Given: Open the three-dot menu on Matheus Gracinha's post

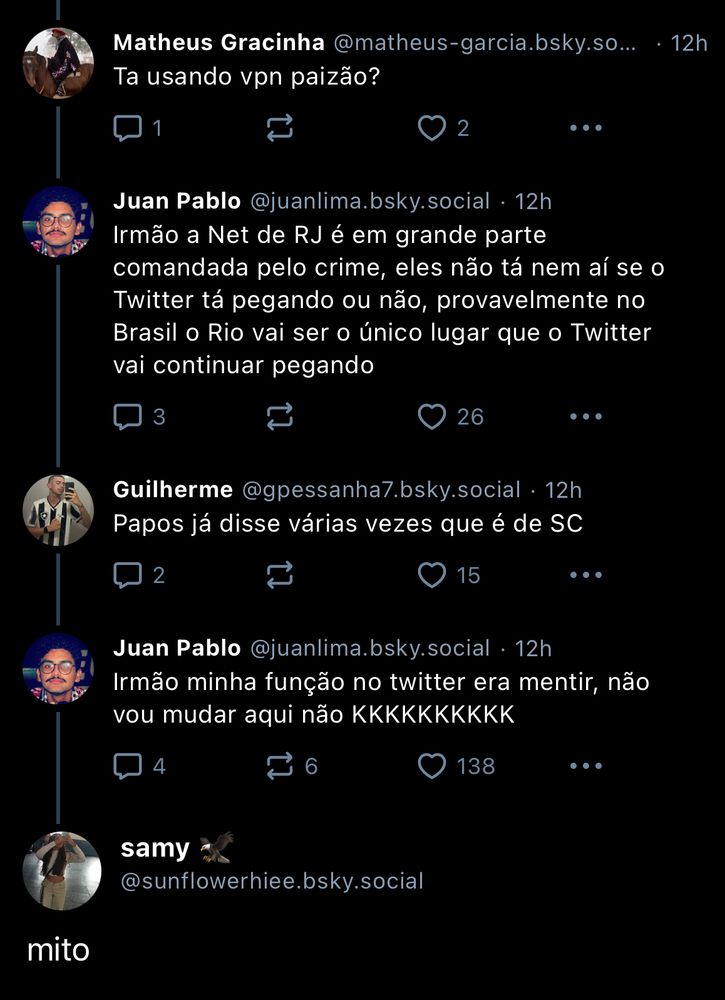Looking at the screenshot, I should [586, 127].
